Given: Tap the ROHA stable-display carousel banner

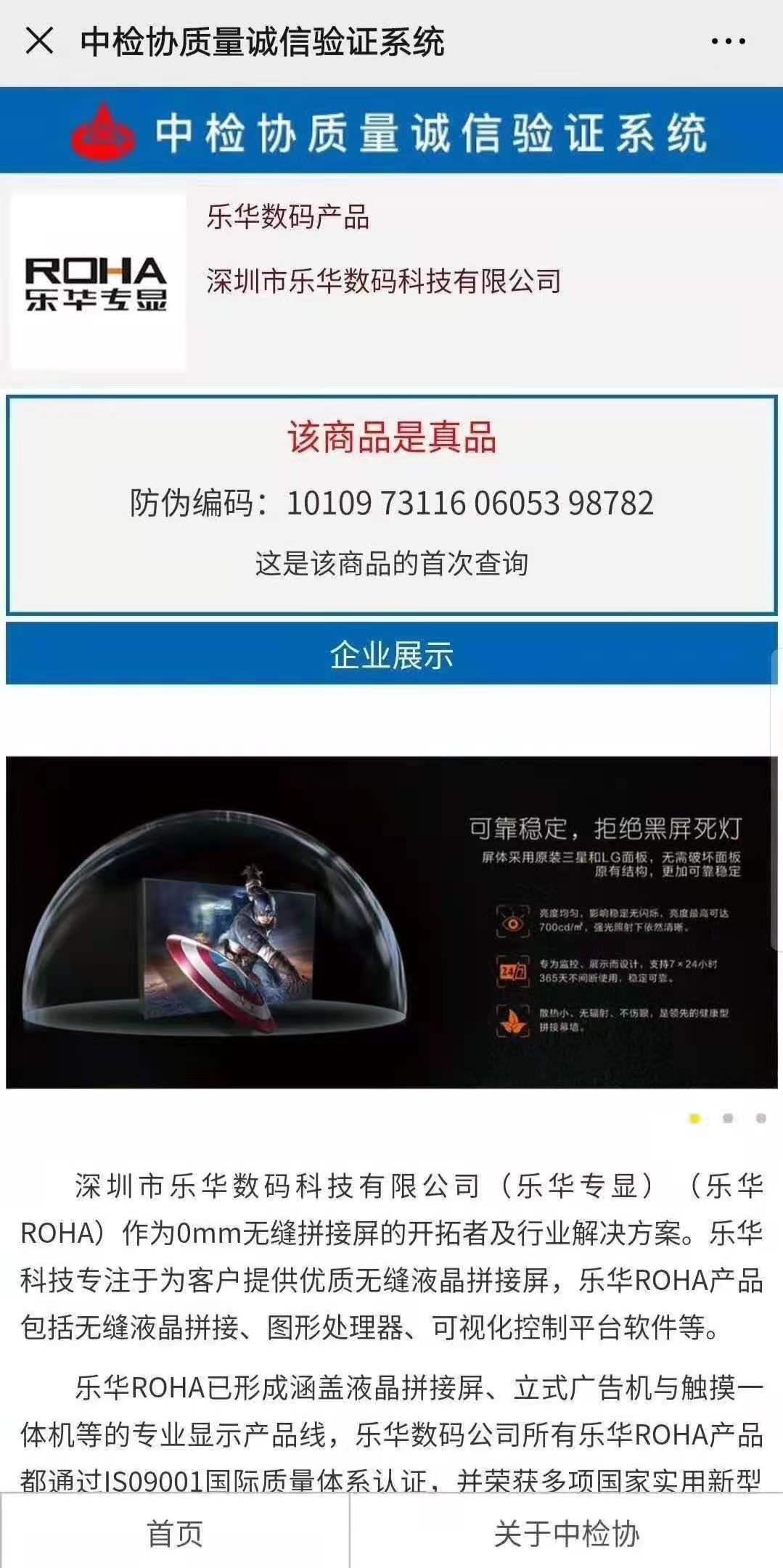Looking at the screenshot, I should 391,921.
